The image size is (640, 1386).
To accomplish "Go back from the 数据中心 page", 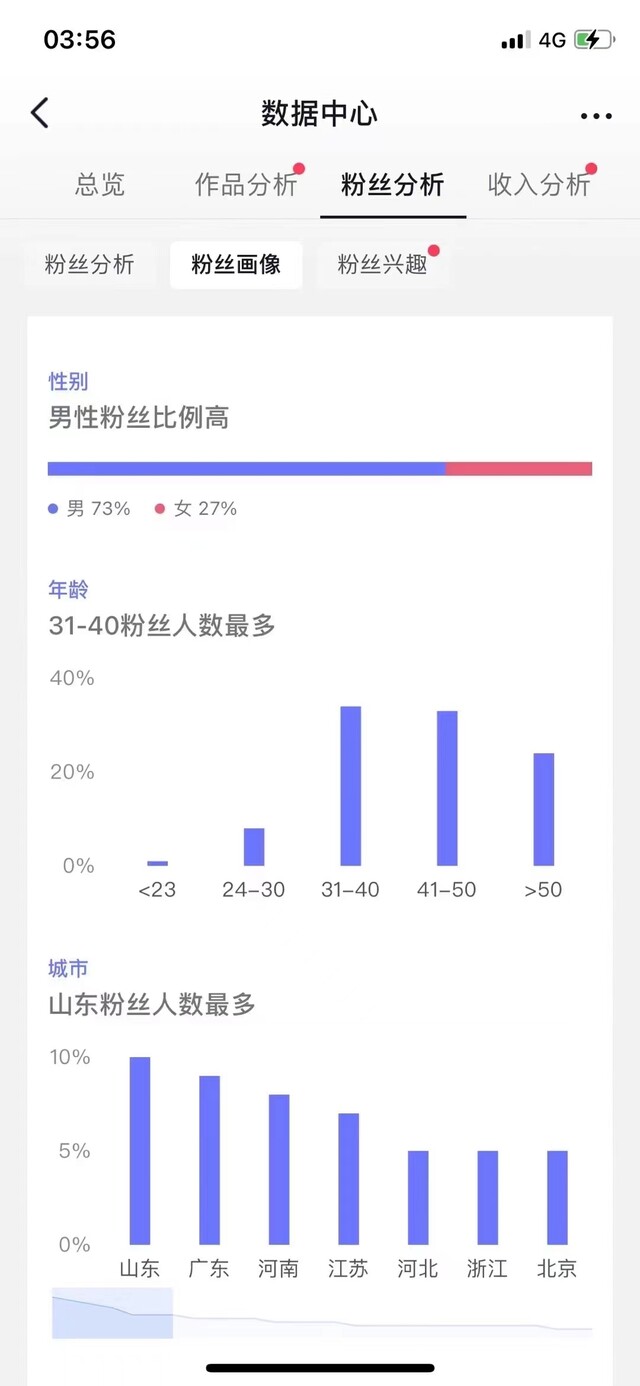I will pyautogui.click(x=40, y=113).
